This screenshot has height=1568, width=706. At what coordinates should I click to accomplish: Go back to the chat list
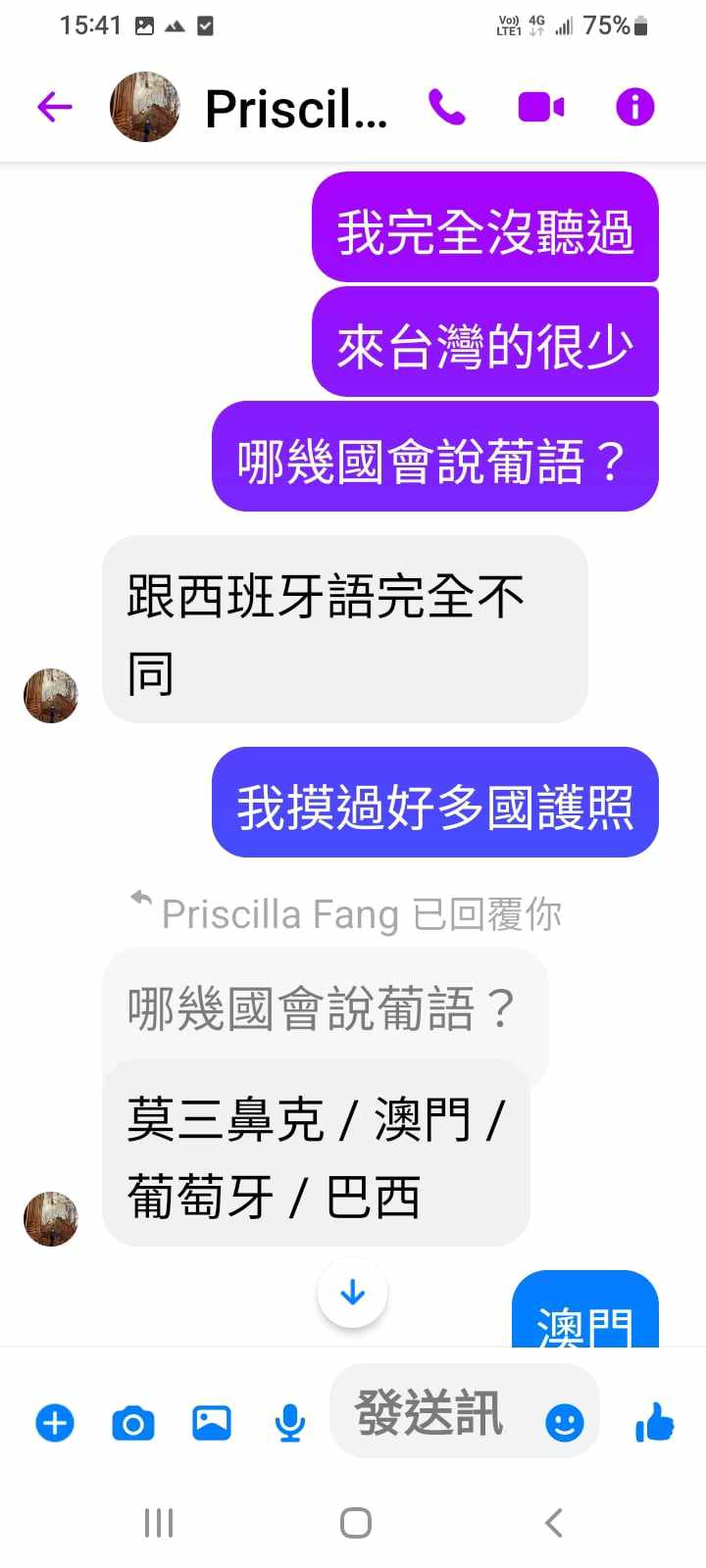(x=55, y=107)
